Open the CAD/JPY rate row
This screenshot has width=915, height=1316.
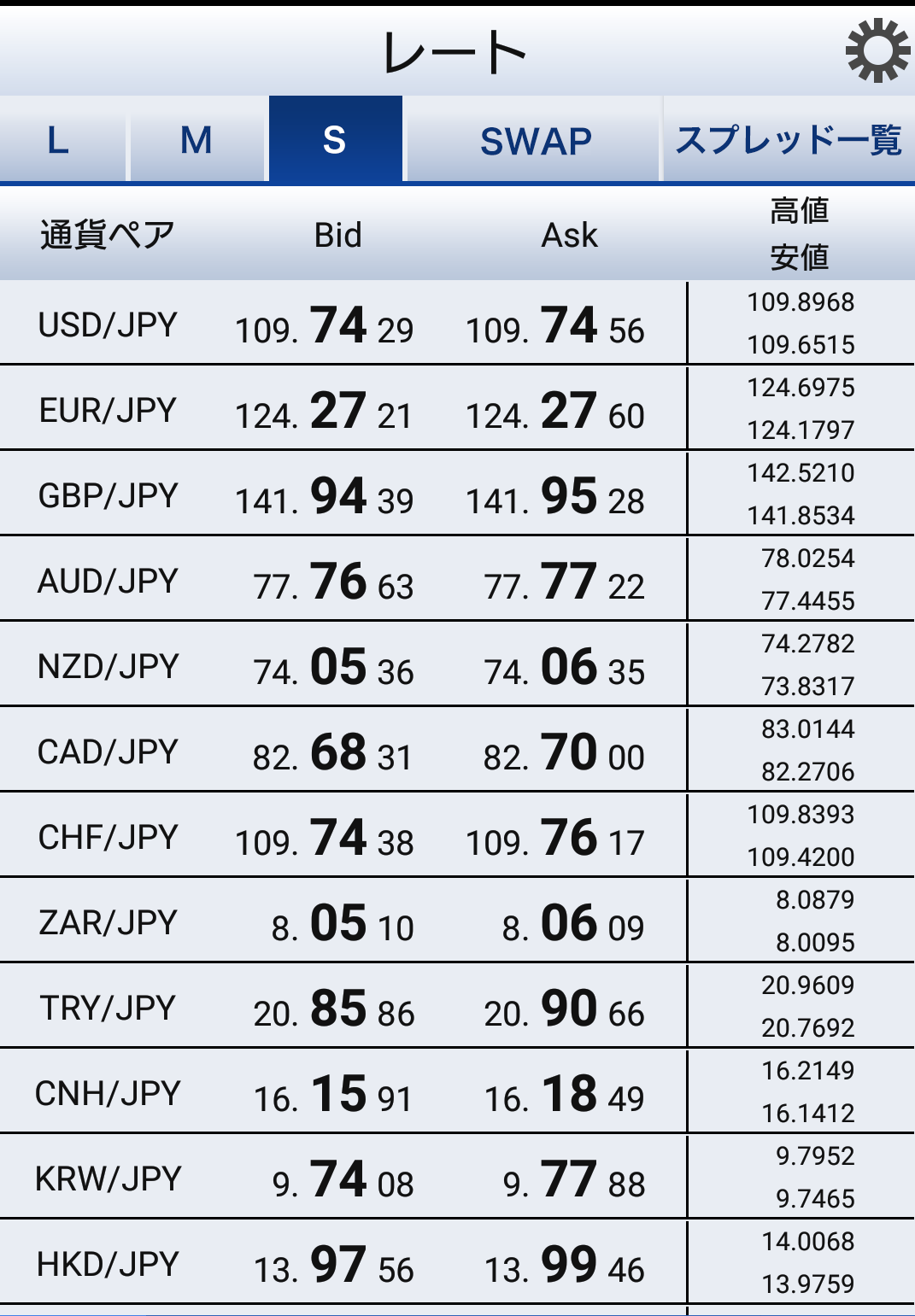[109, 752]
